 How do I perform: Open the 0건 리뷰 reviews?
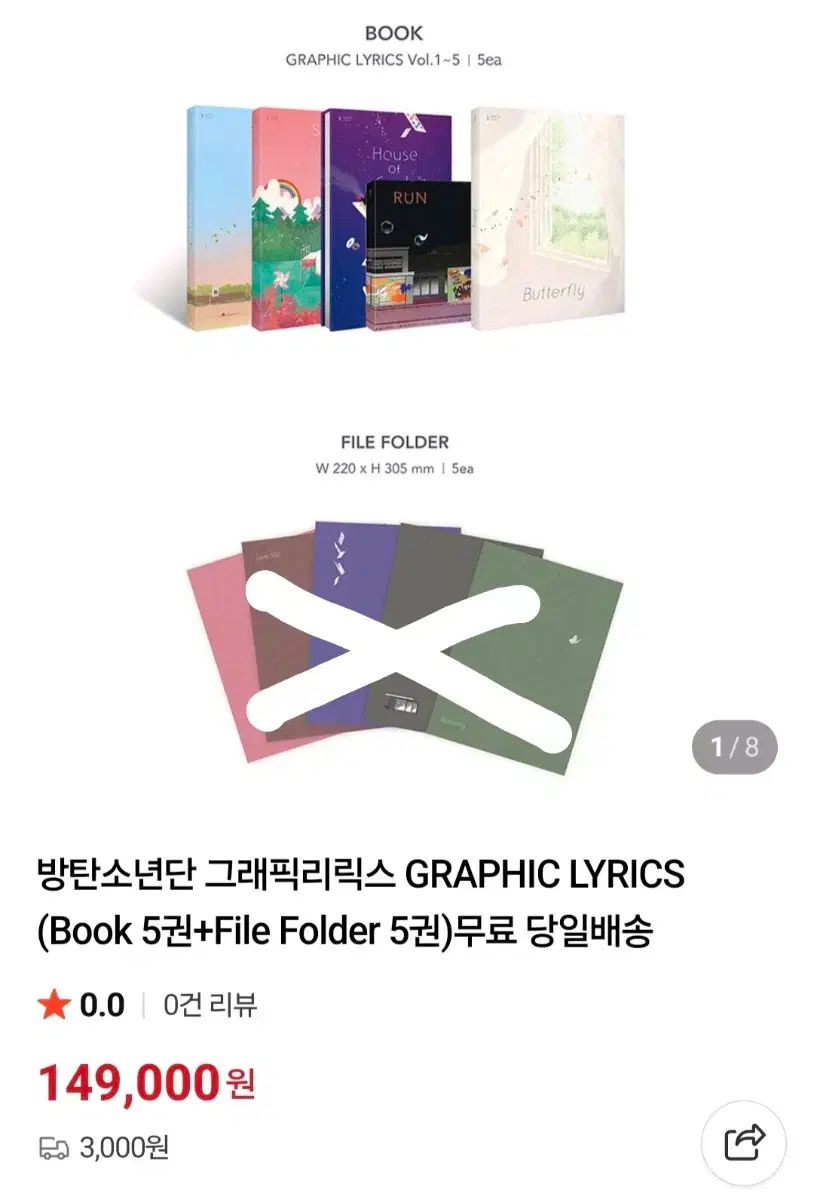[x=210, y=1004]
